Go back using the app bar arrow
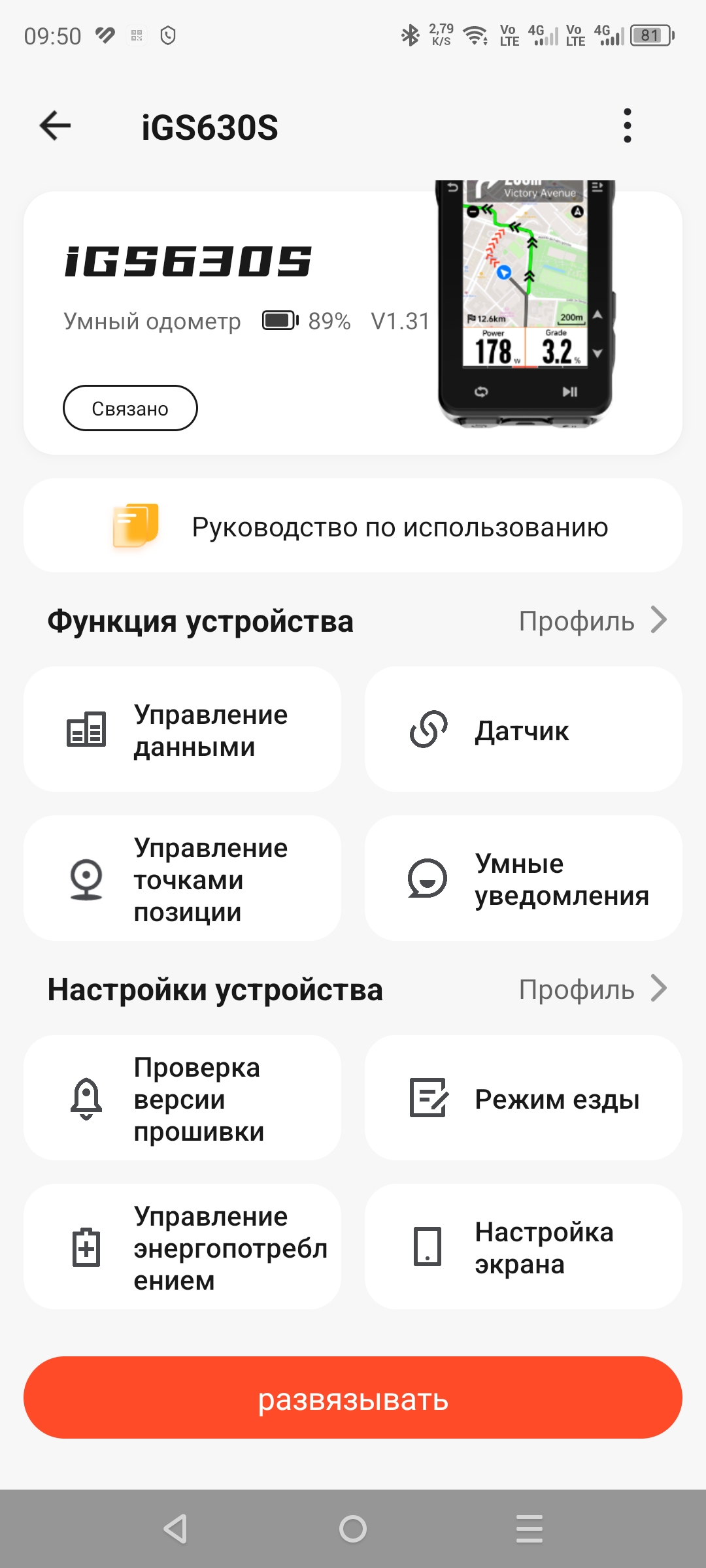 [x=55, y=125]
